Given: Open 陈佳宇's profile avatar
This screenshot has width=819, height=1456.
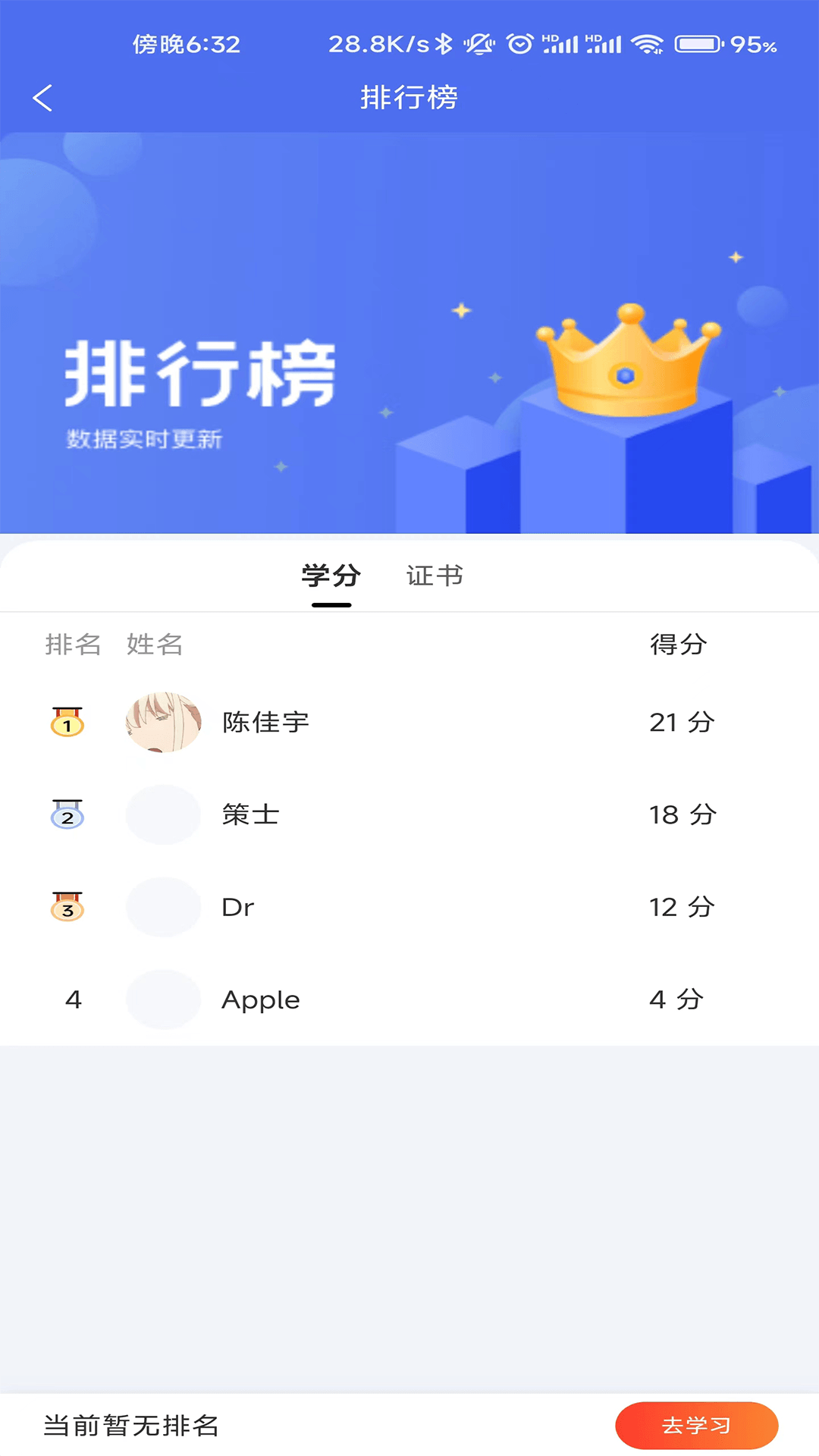Looking at the screenshot, I should point(164,723).
